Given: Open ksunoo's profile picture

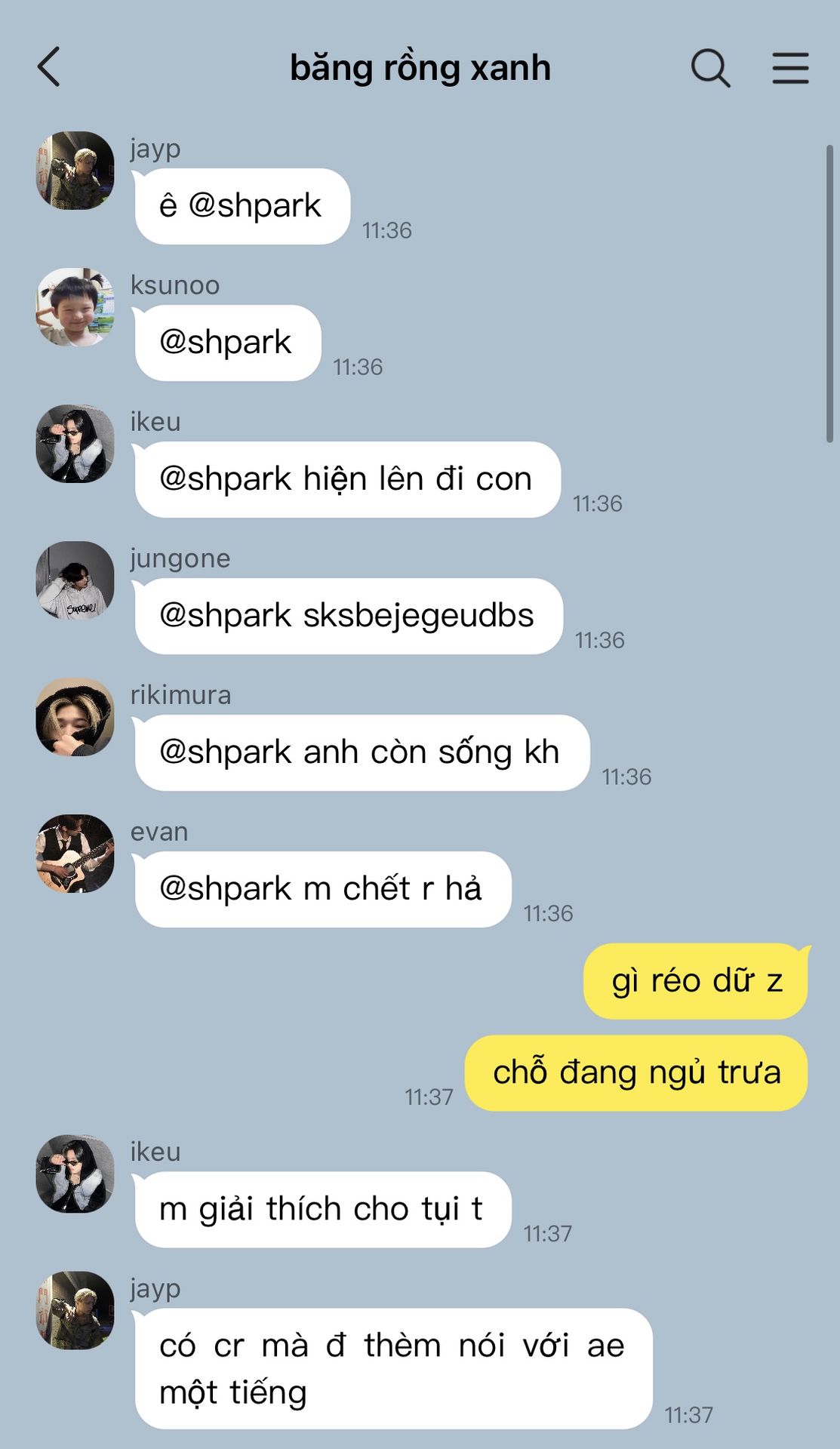Looking at the screenshot, I should click(x=75, y=307).
